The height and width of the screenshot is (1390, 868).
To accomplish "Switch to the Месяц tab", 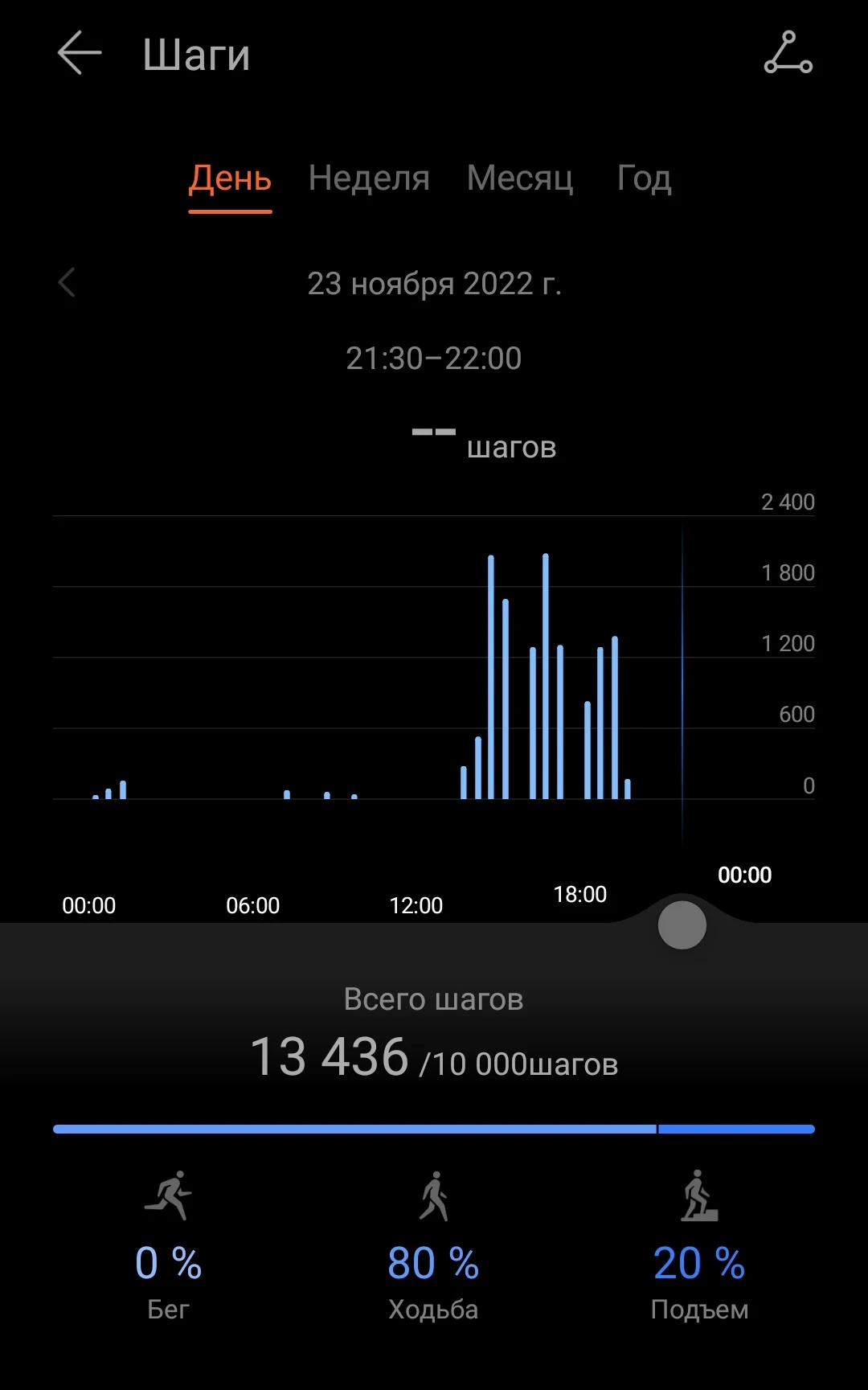I will pos(520,178).
